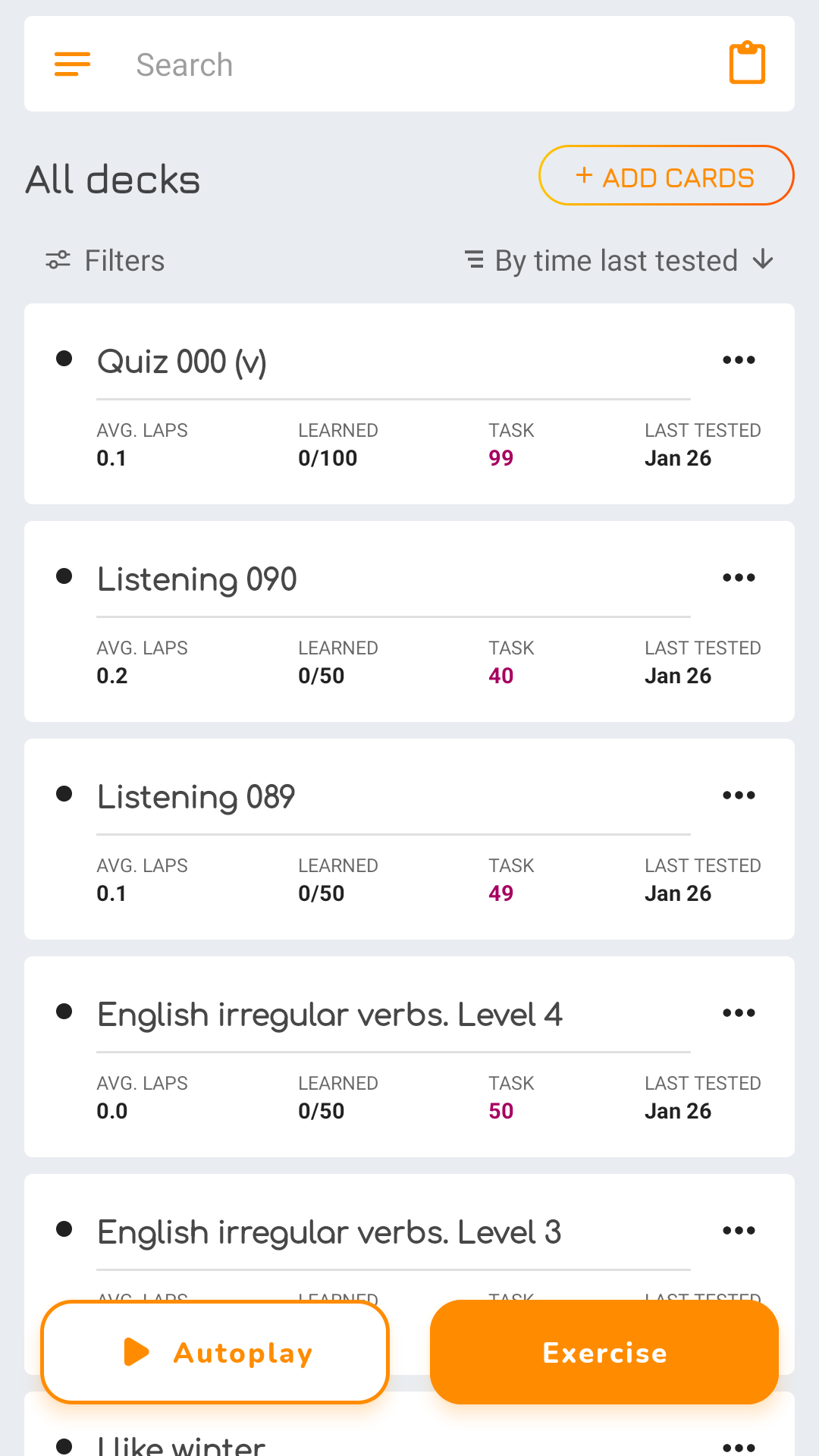819x1456 pixels.
Task: Show more options for Listening 090
Action: (739, 578)
